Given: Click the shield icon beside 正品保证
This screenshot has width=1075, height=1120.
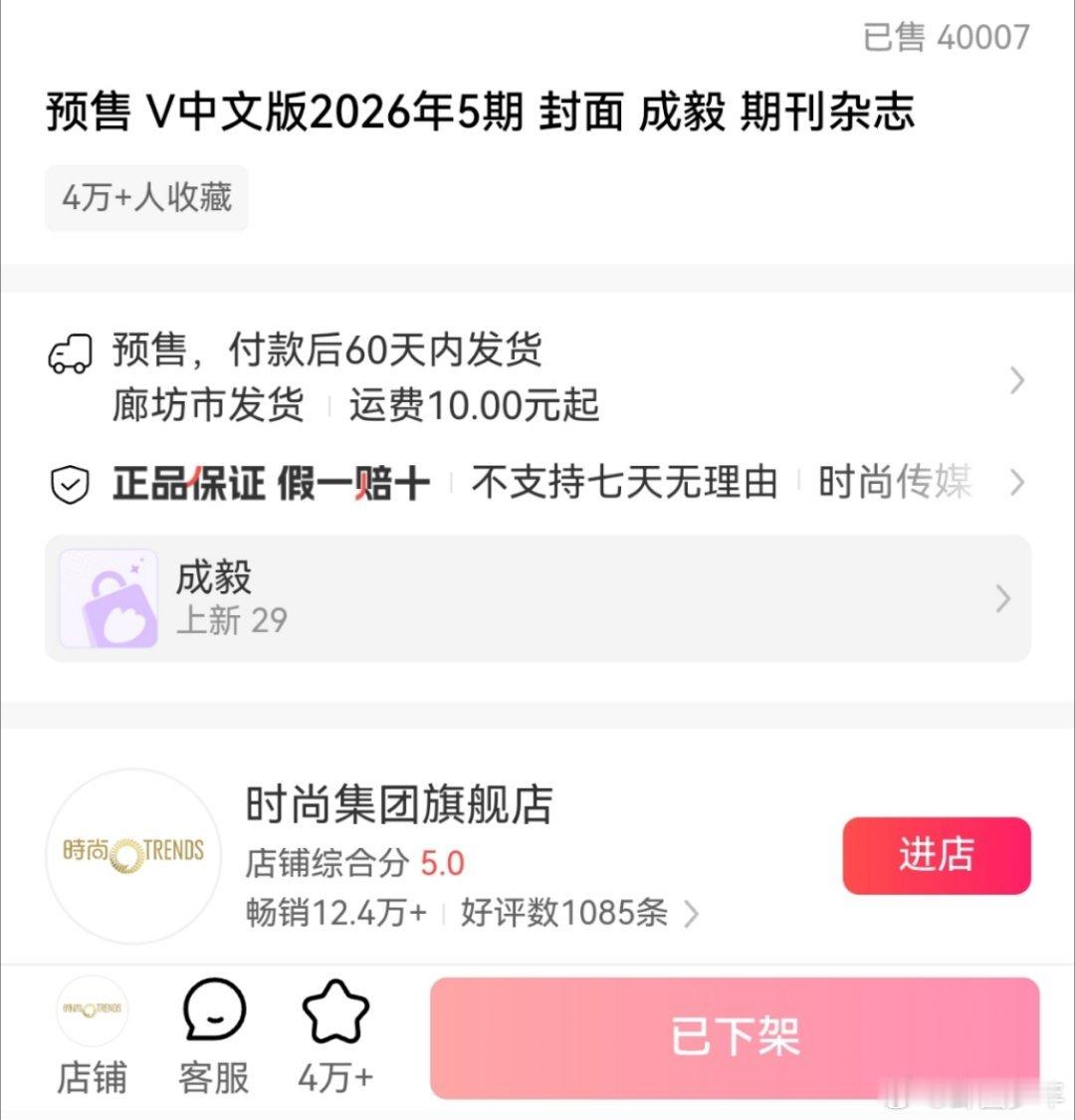Looking at the screenshot, I should [x=68, y=483].
